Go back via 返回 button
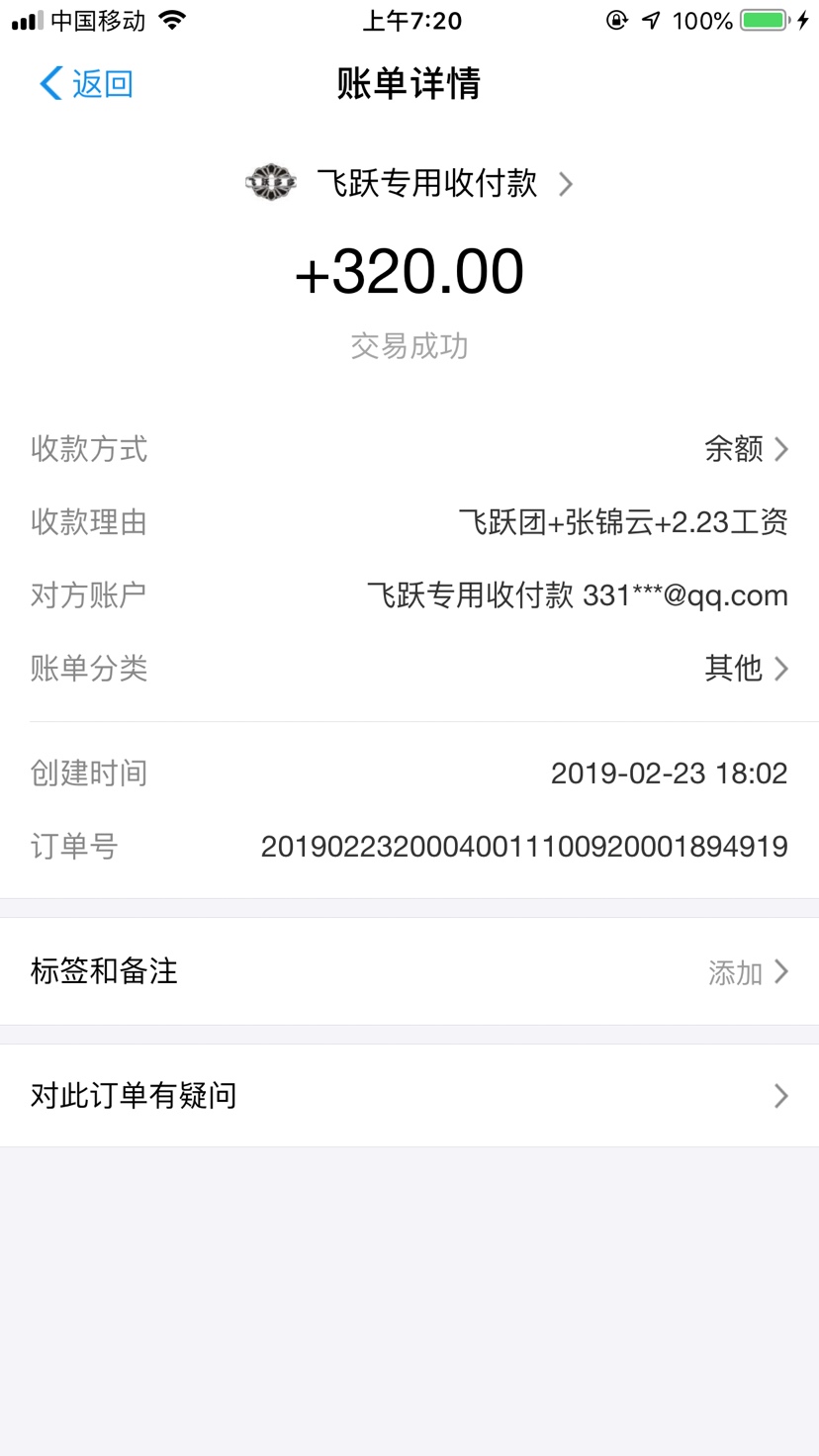Screen dimensions: 819x1456 pyautogui.click(x=86, y=83)
